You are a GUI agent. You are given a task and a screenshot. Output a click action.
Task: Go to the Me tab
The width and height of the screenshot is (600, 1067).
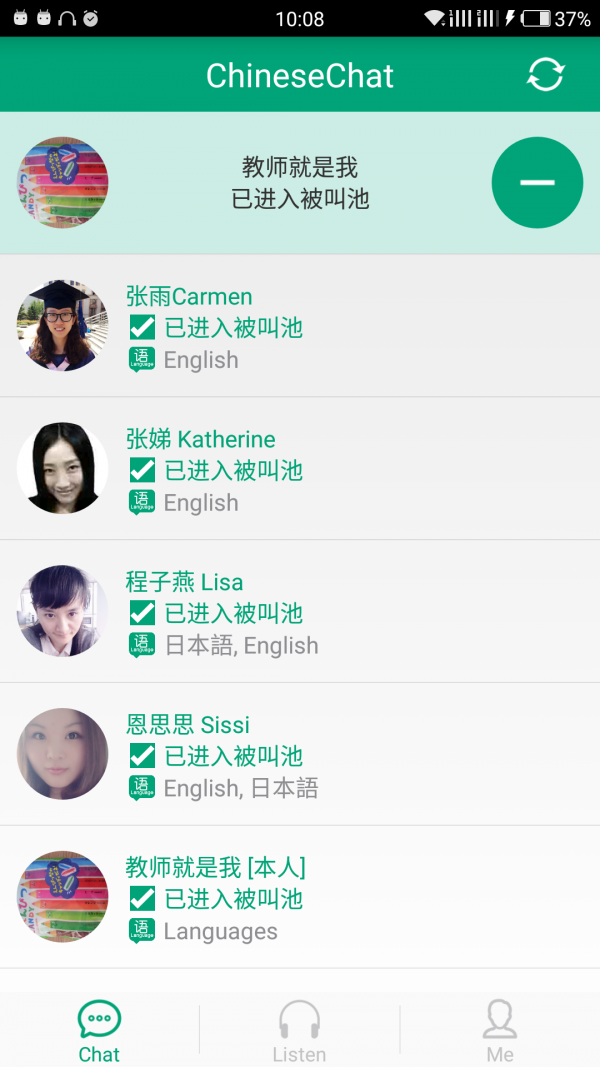499,1030
